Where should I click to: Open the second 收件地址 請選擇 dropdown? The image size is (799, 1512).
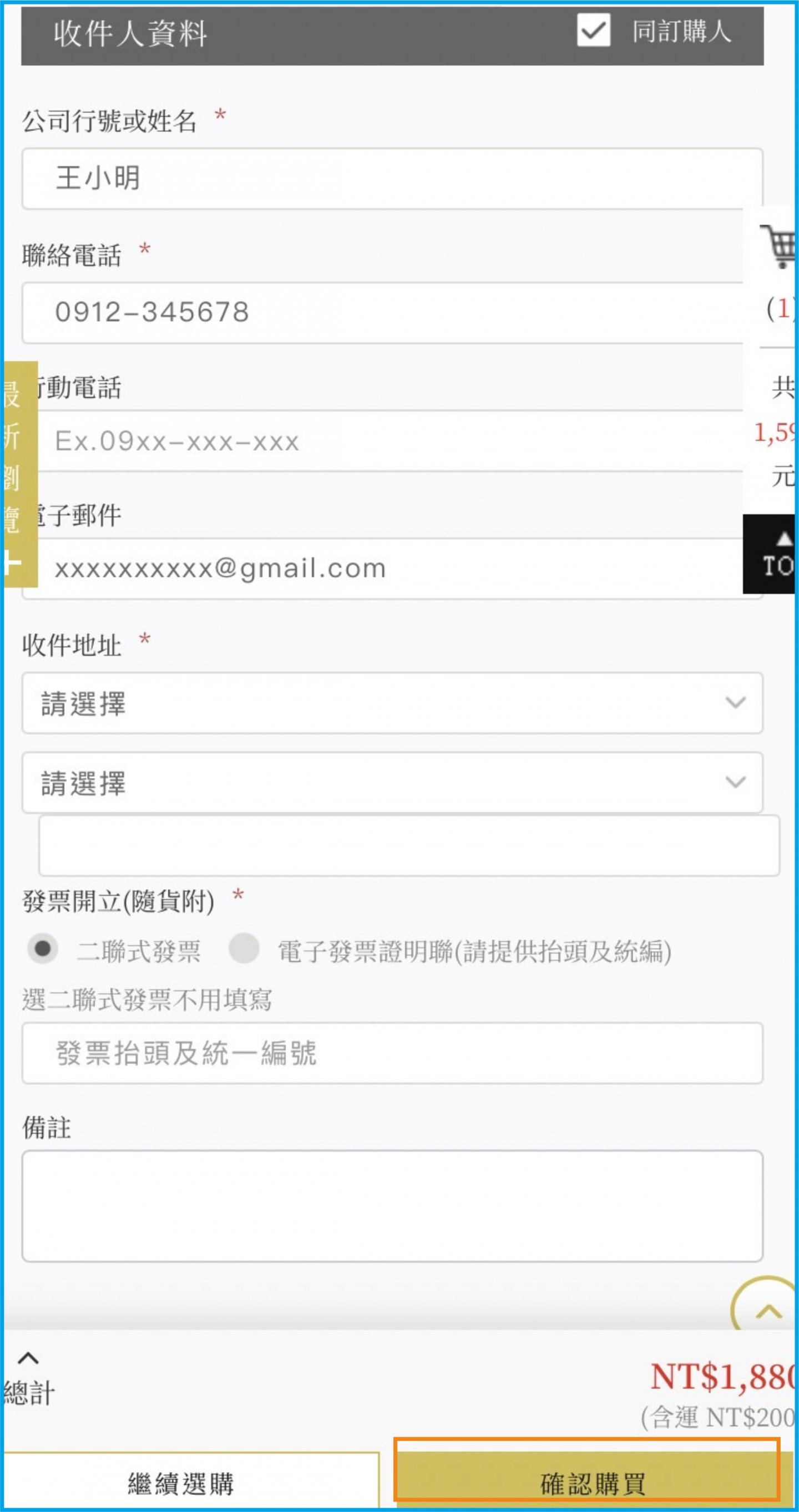click(392, 783)
